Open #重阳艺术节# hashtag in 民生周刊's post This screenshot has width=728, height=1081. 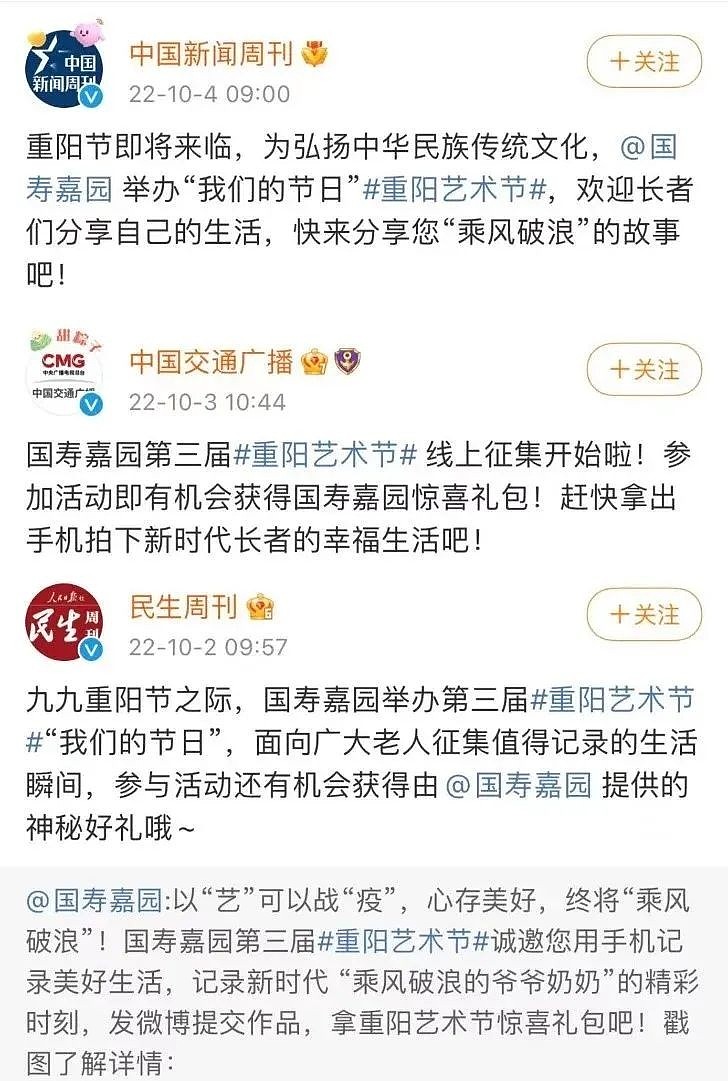click(x=610, y=699)
